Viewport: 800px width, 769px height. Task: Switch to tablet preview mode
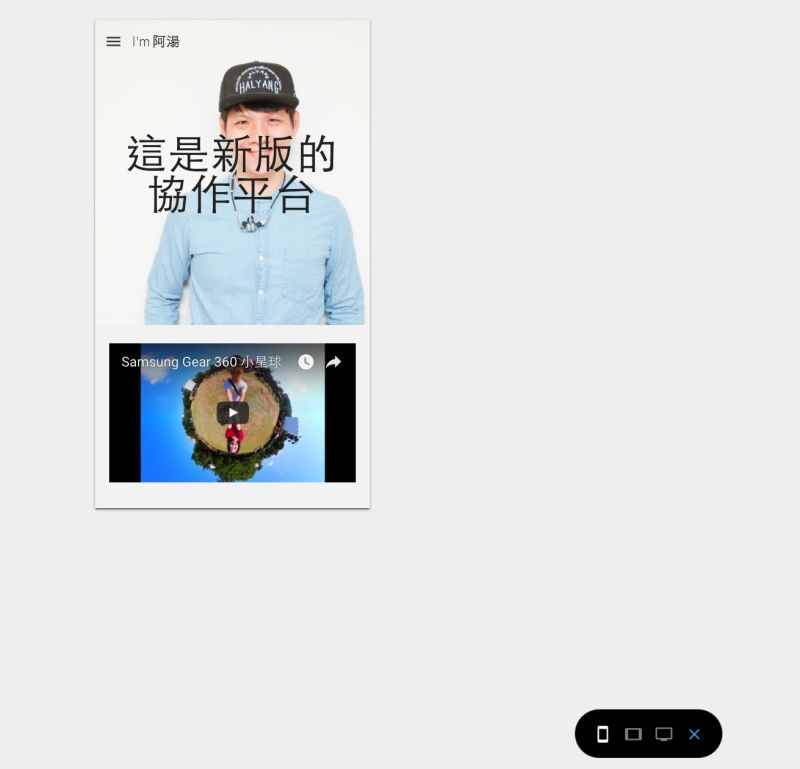(633, 734)
